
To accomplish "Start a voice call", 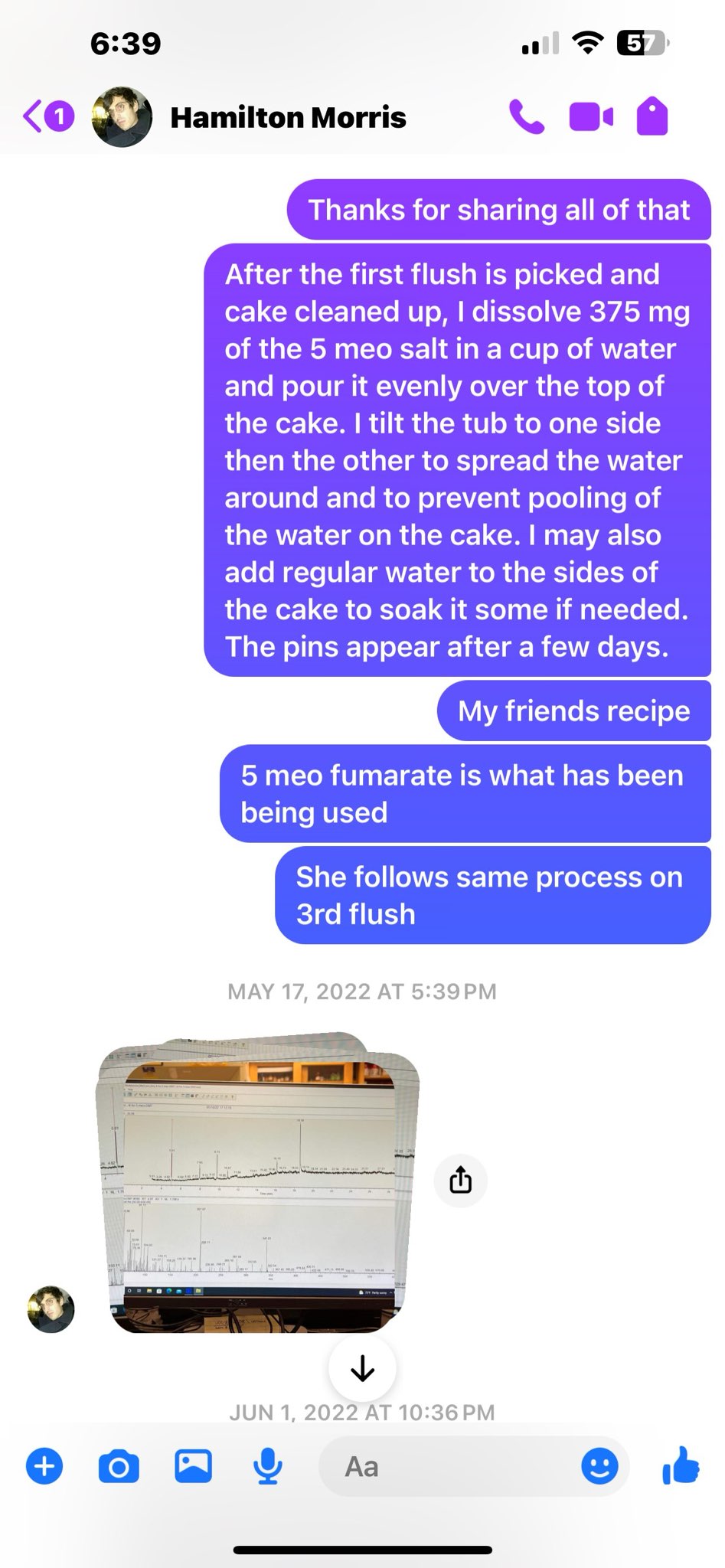I will [x=527, y=117].
